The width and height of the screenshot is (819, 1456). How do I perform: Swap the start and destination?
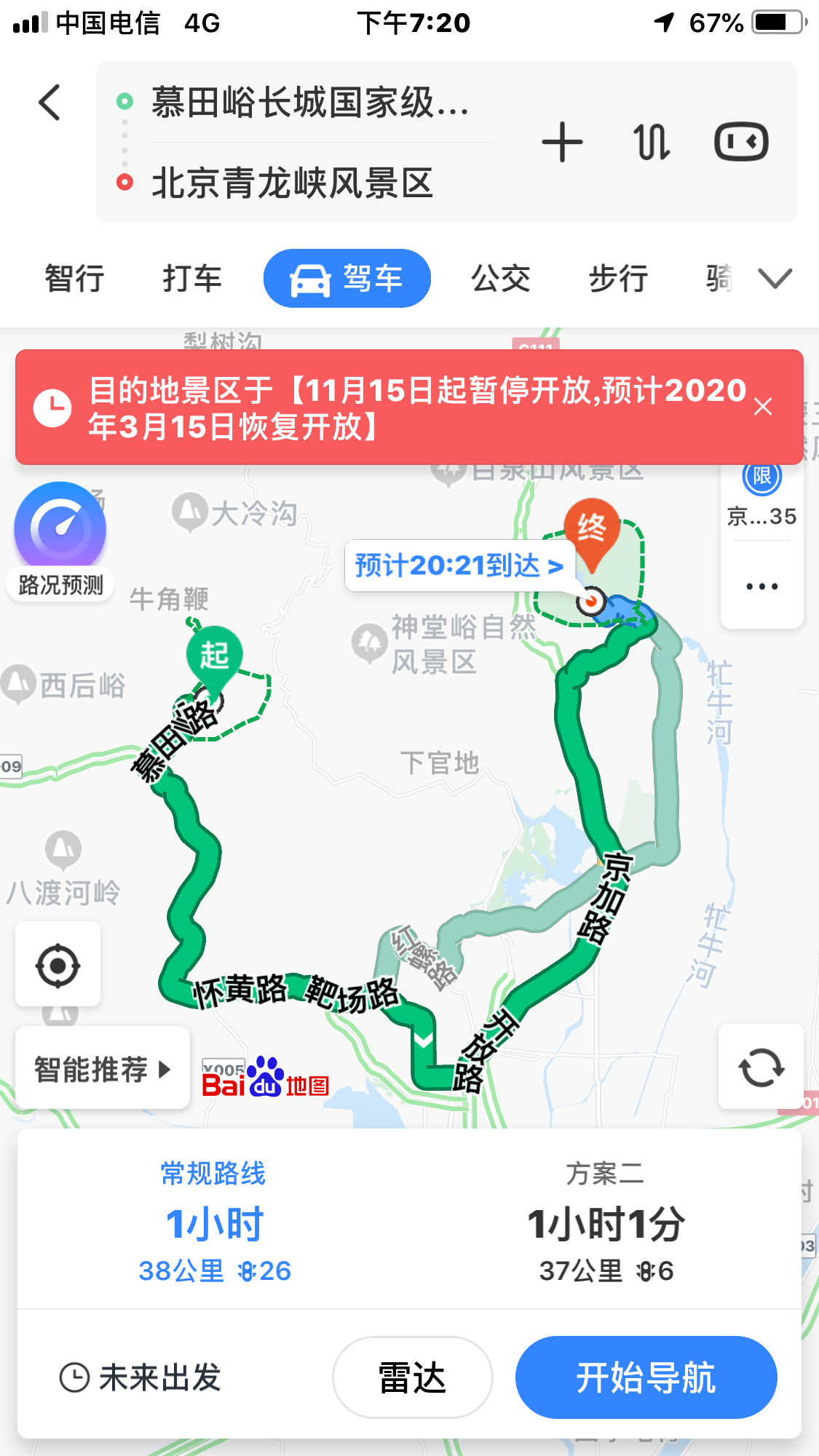point(652,142)
